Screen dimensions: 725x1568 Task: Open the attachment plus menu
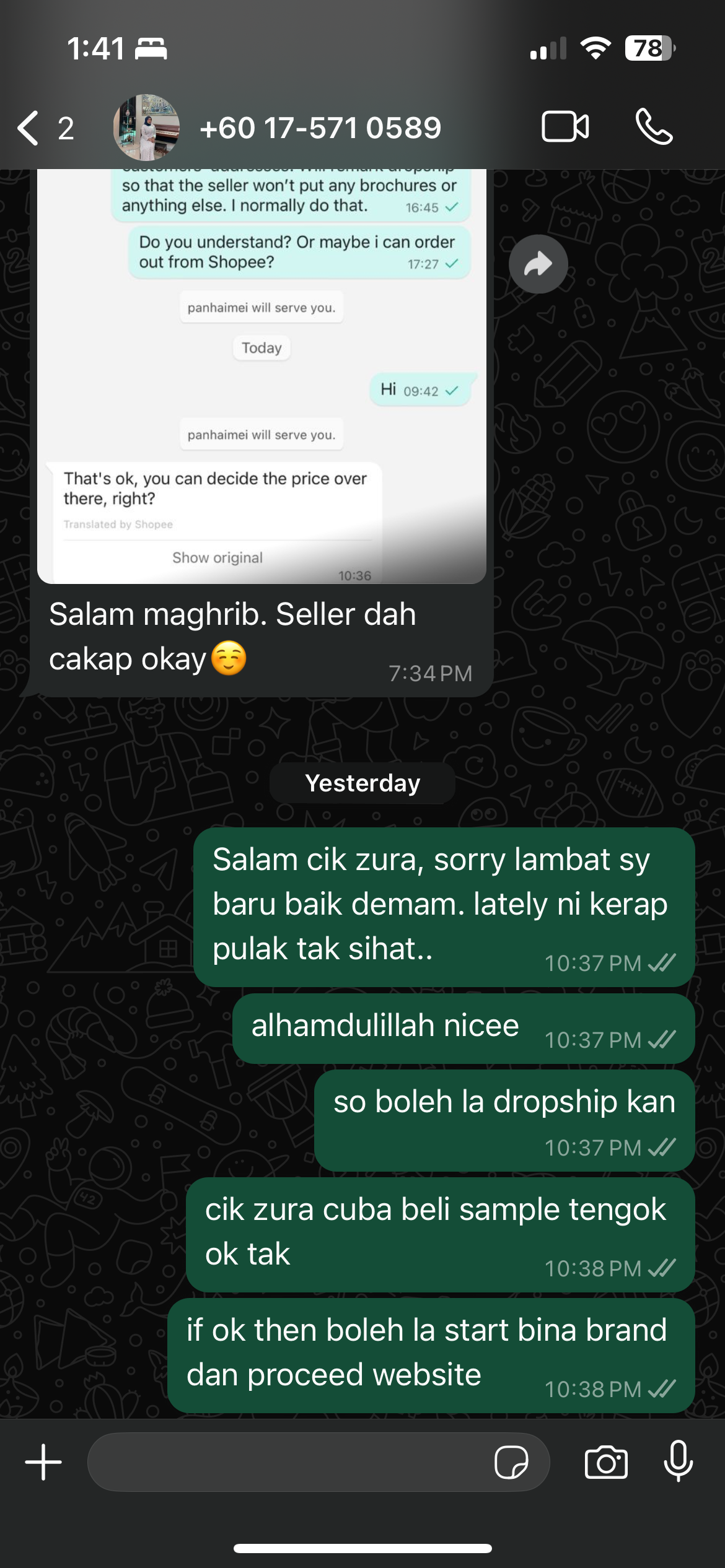43,1462
